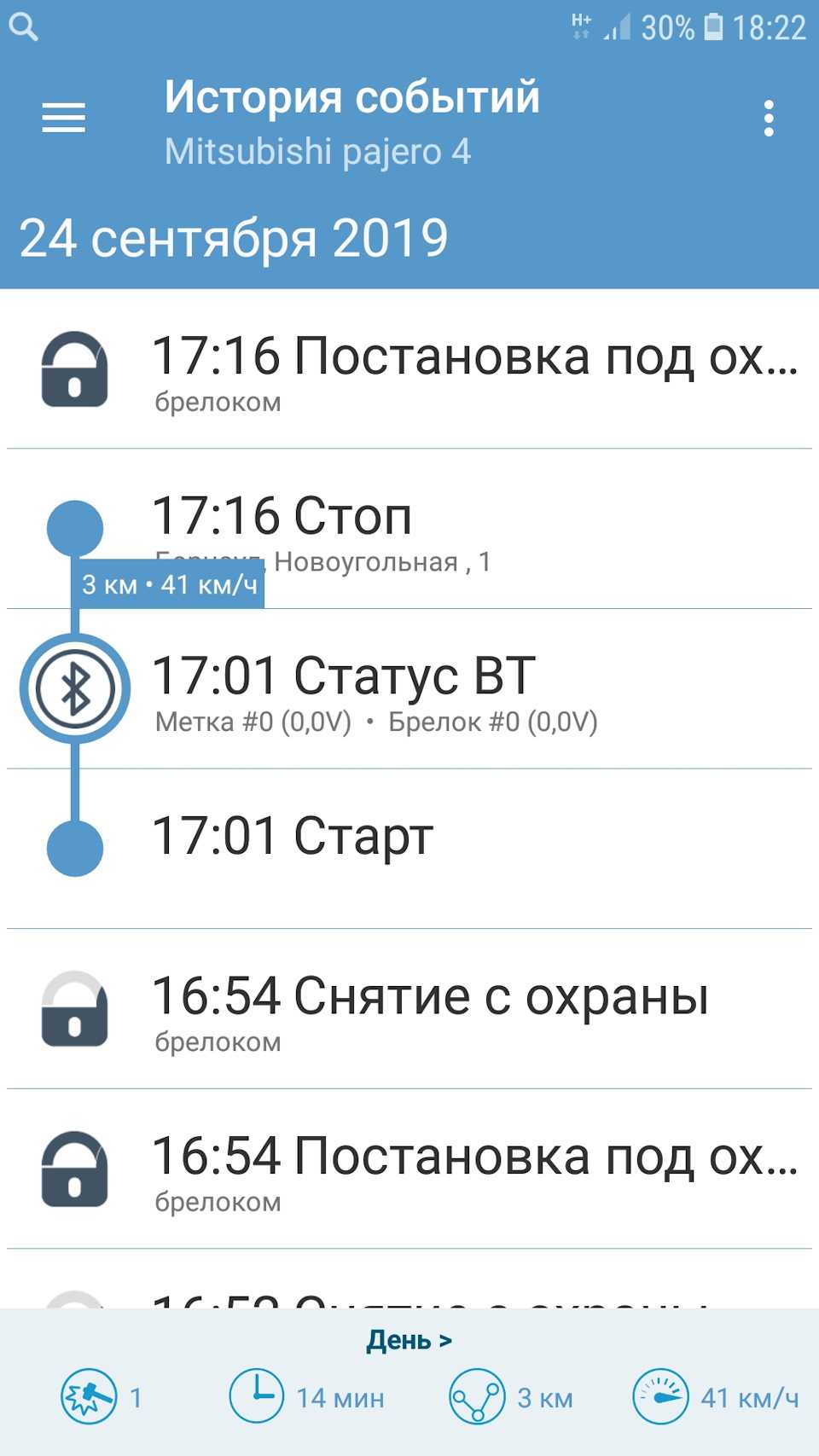This screenshot has height=1456, width=819.
Task: Tap the 3 км • 41 км/ч trip label
Action: (169, 585)
